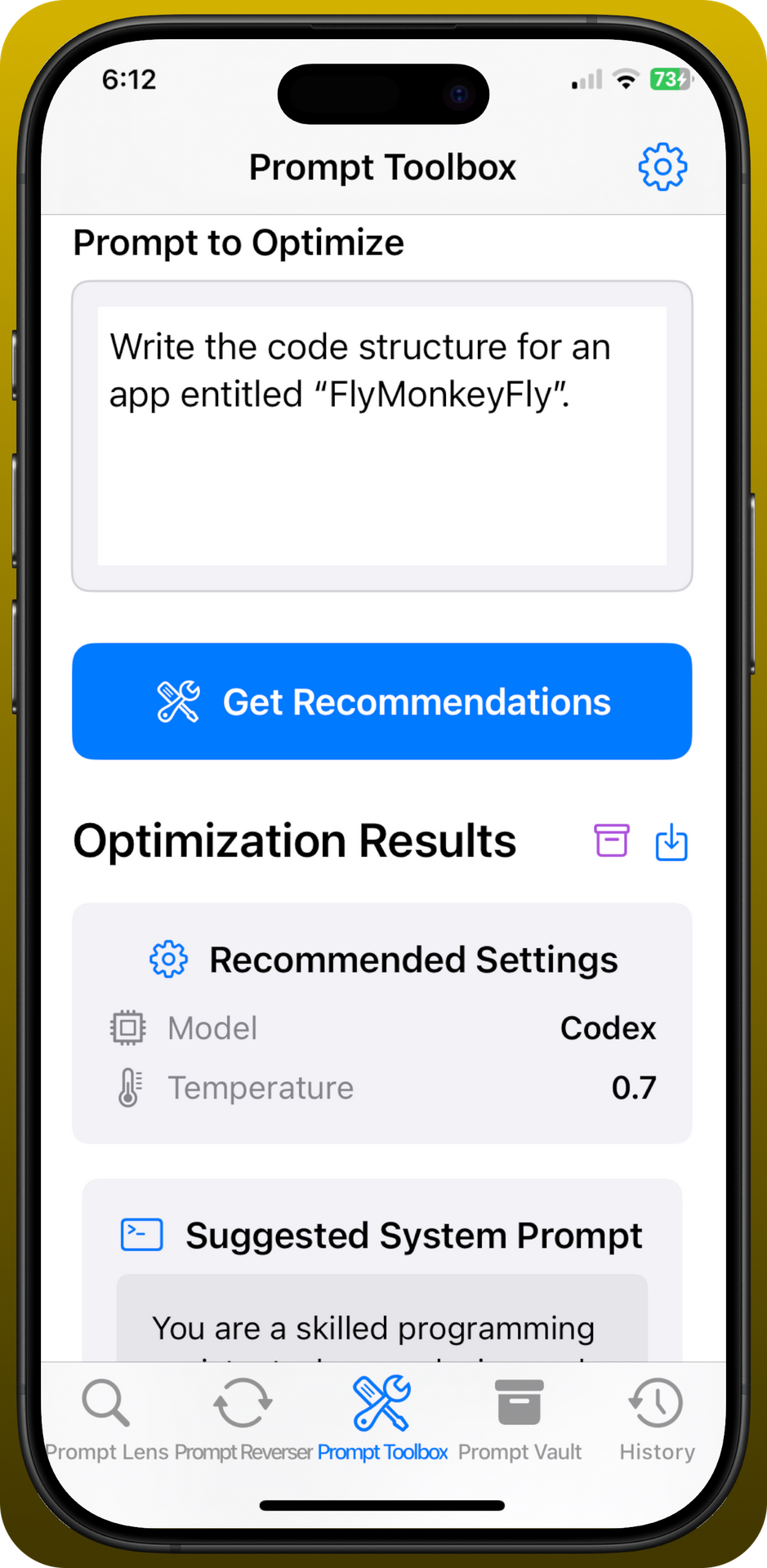Edit the Prompt to Optimize text field
767x1568 pixels.
382,436
